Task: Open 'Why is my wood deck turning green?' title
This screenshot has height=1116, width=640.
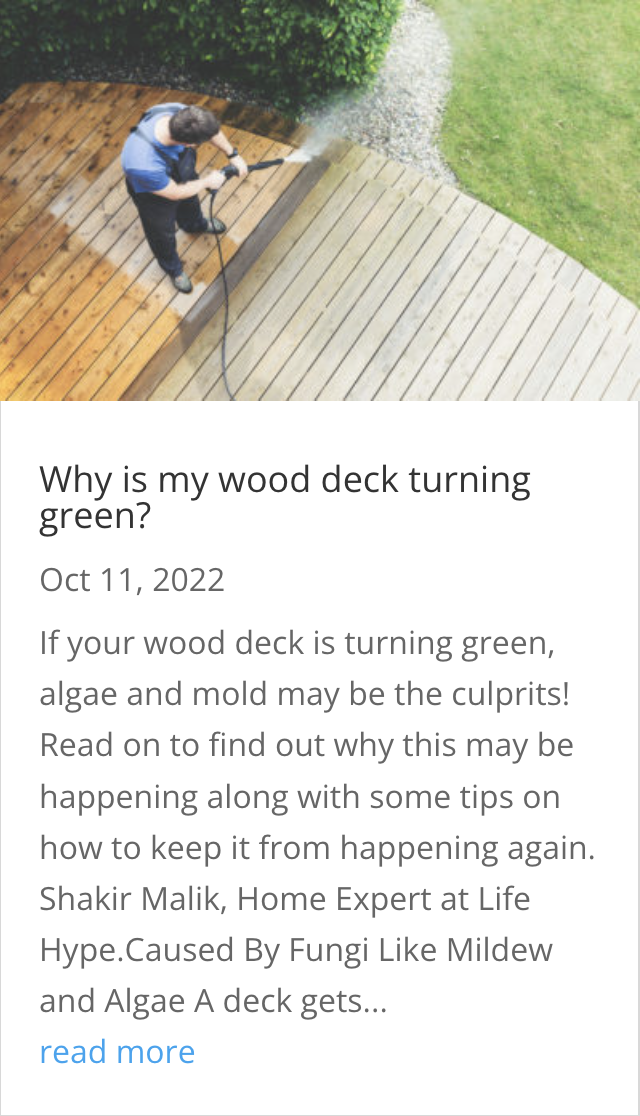Action: [x=285, y=497]
